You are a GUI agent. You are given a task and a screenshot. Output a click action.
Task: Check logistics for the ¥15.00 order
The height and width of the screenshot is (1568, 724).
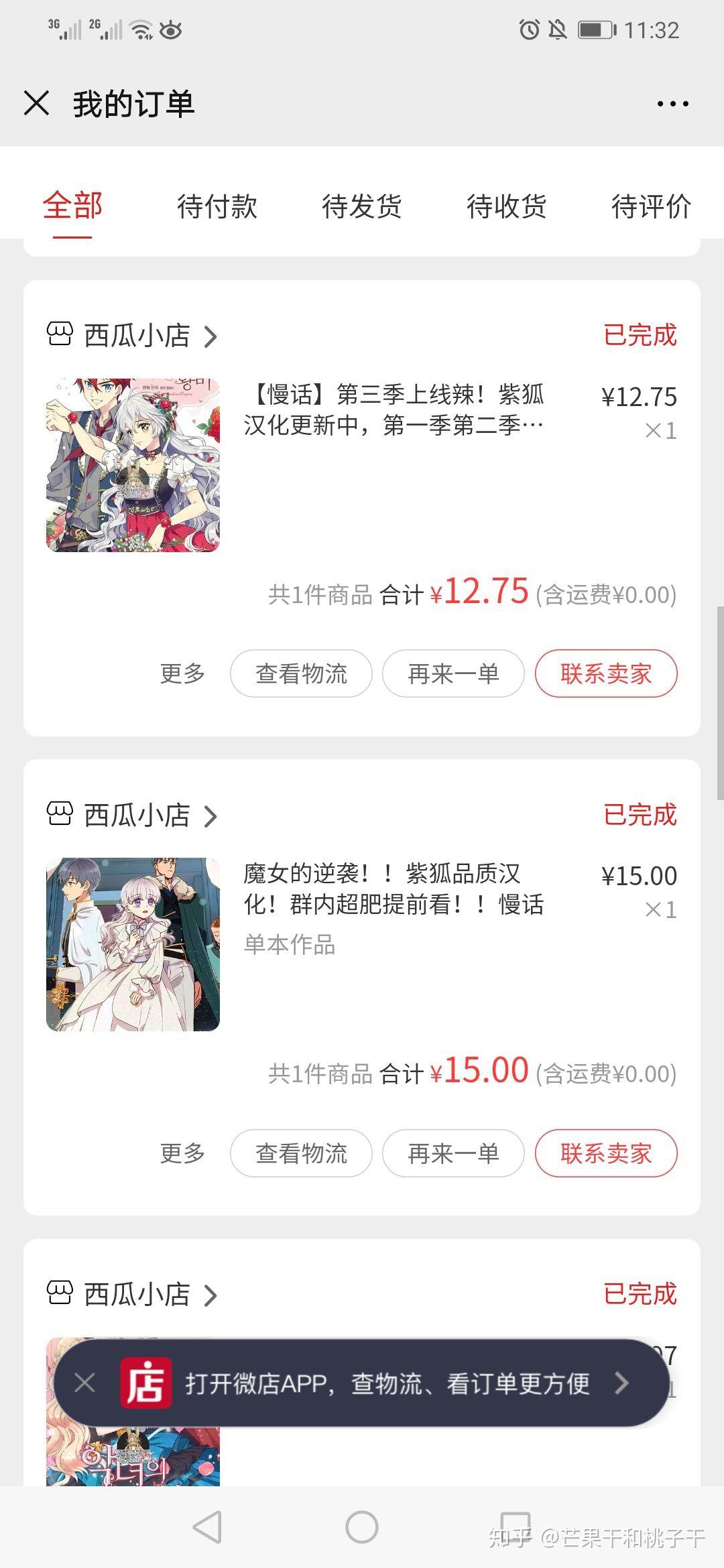301,1153
